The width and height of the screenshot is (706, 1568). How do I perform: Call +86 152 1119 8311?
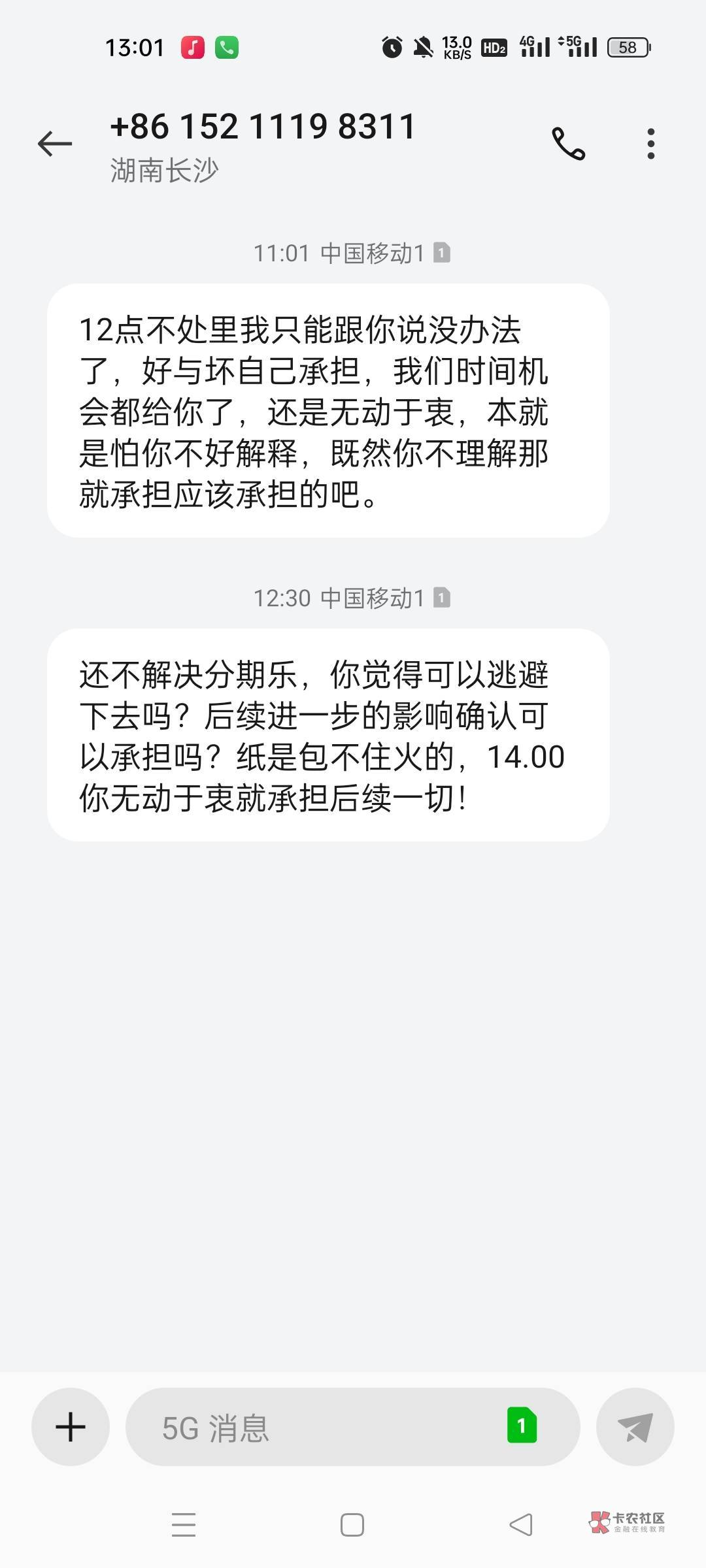[569, 144]
